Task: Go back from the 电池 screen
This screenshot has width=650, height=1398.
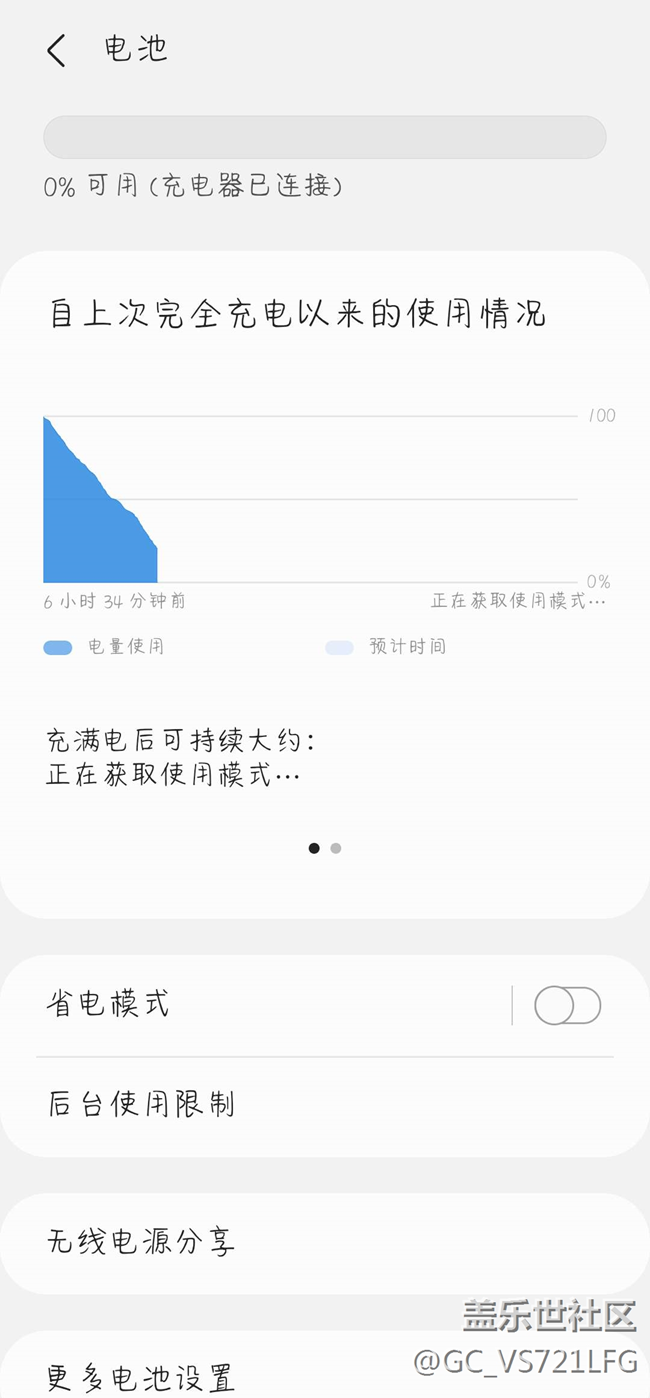Action: coord(57,50)
